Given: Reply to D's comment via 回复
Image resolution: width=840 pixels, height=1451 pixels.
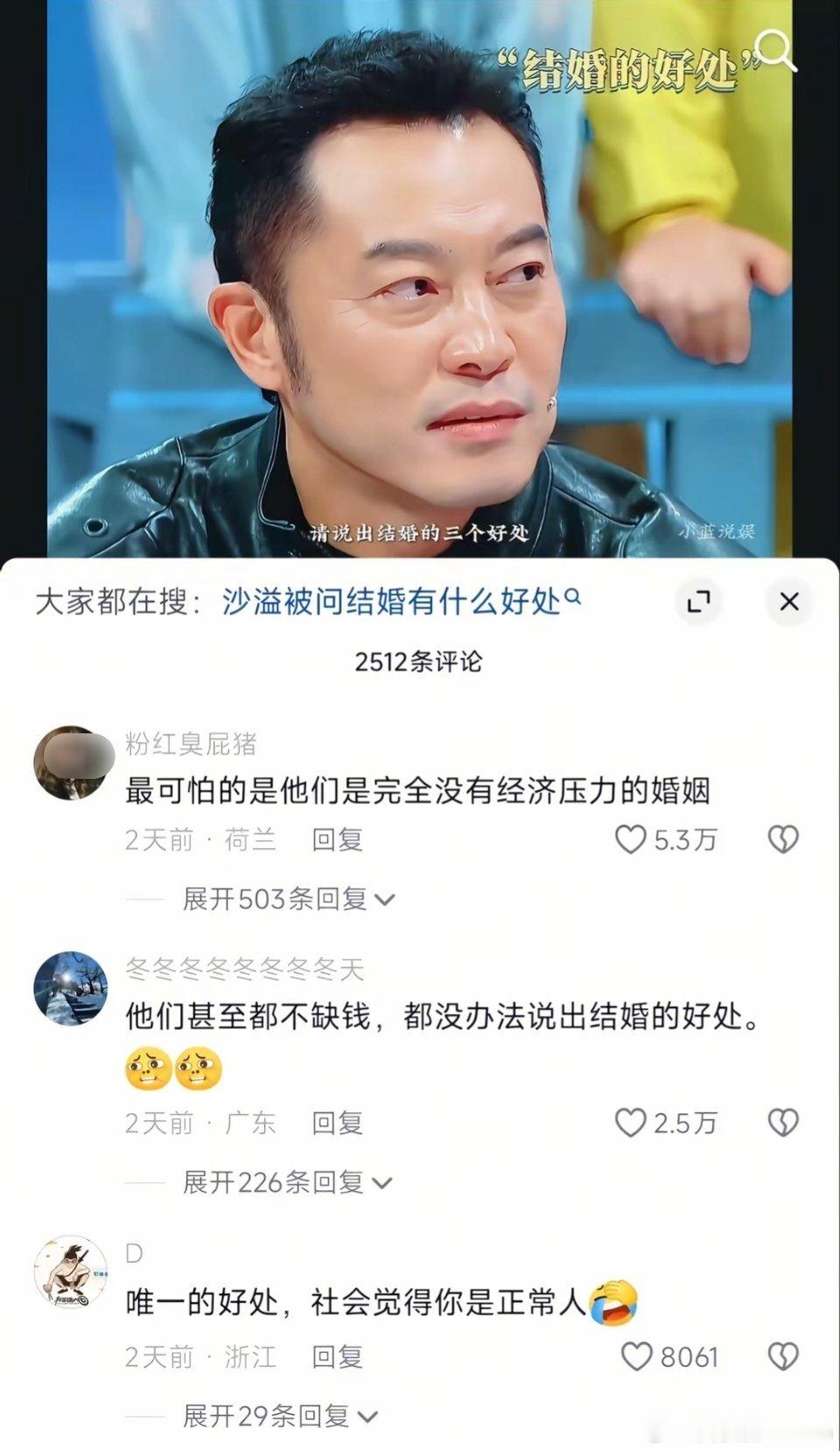Looking at the screenshot, I should point(339,1357).
